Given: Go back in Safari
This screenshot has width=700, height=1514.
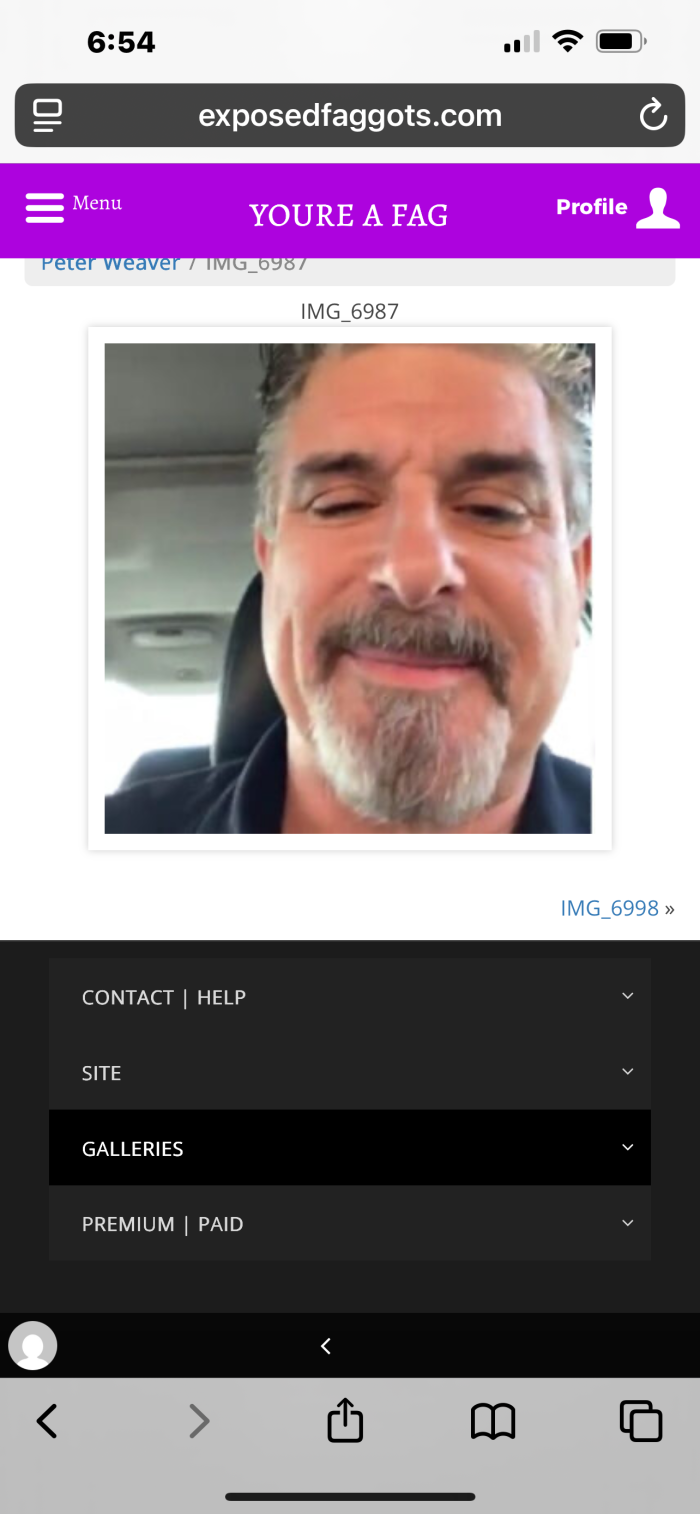Looking at the screenshot, I should coord(47,1421).
